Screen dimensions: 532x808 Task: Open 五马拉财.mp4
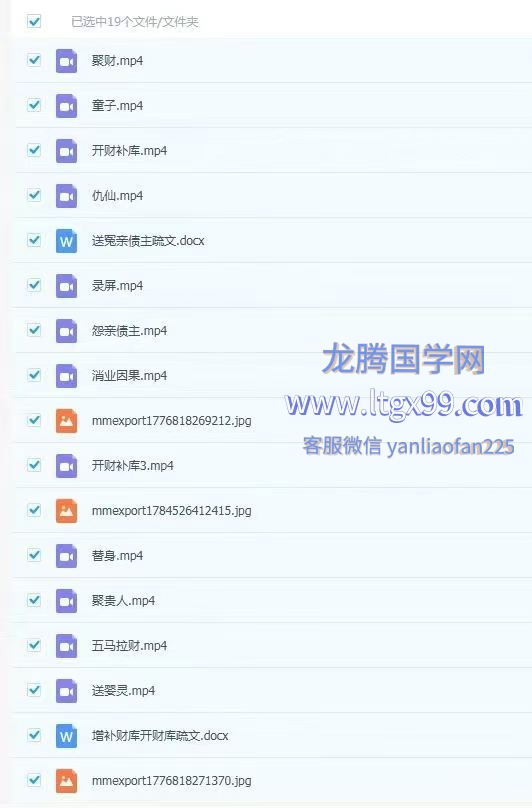pyautogui.click(x=129, y=646)
